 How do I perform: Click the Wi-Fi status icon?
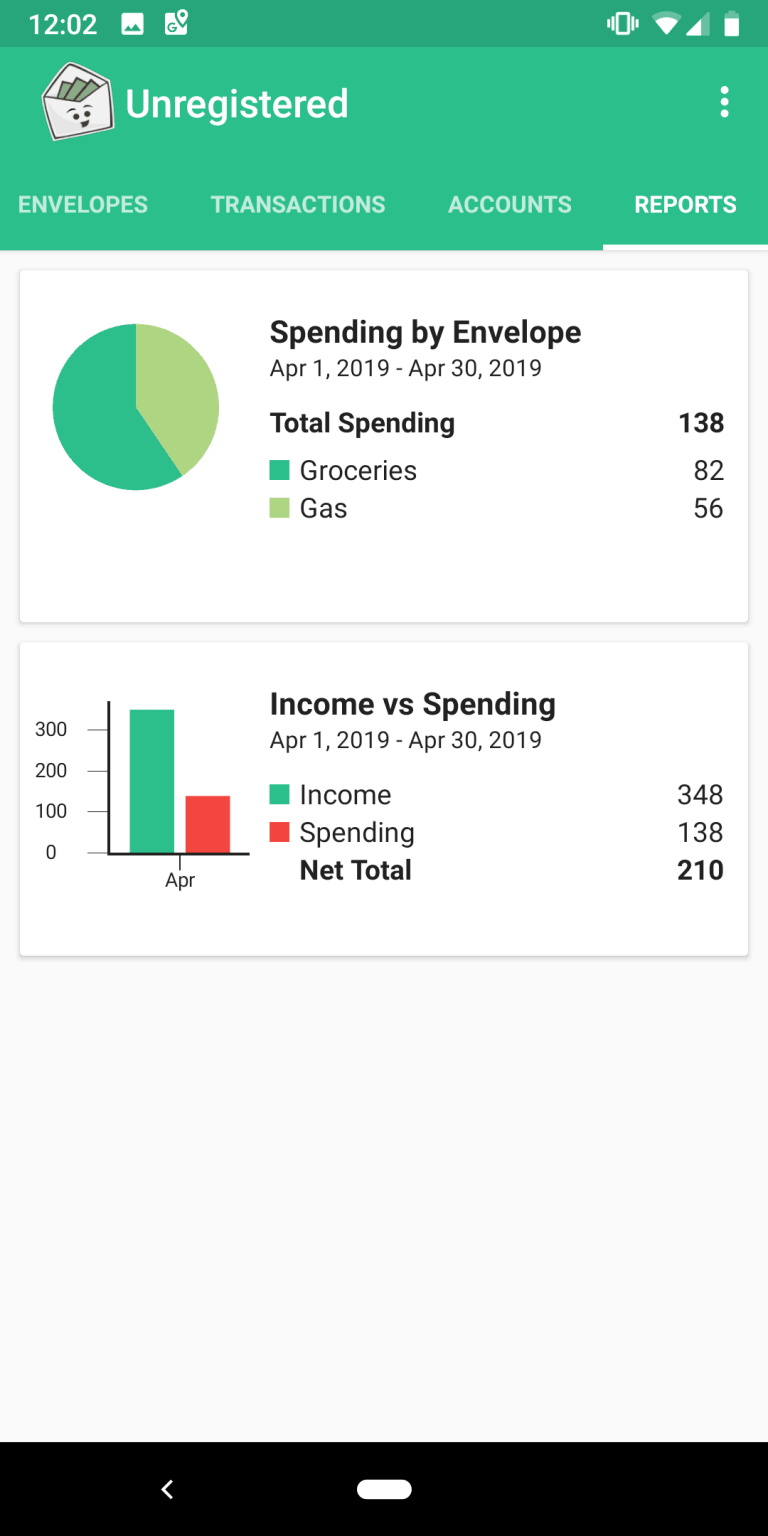(x=665, y=22)
